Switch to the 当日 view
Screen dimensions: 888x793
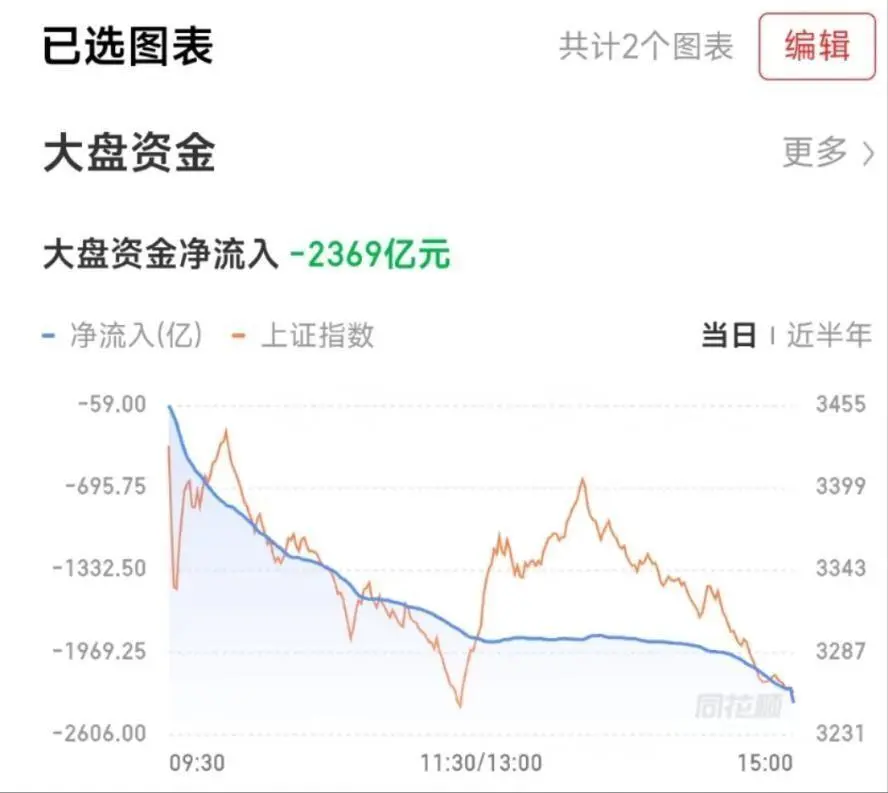click(x=728, y=335)
